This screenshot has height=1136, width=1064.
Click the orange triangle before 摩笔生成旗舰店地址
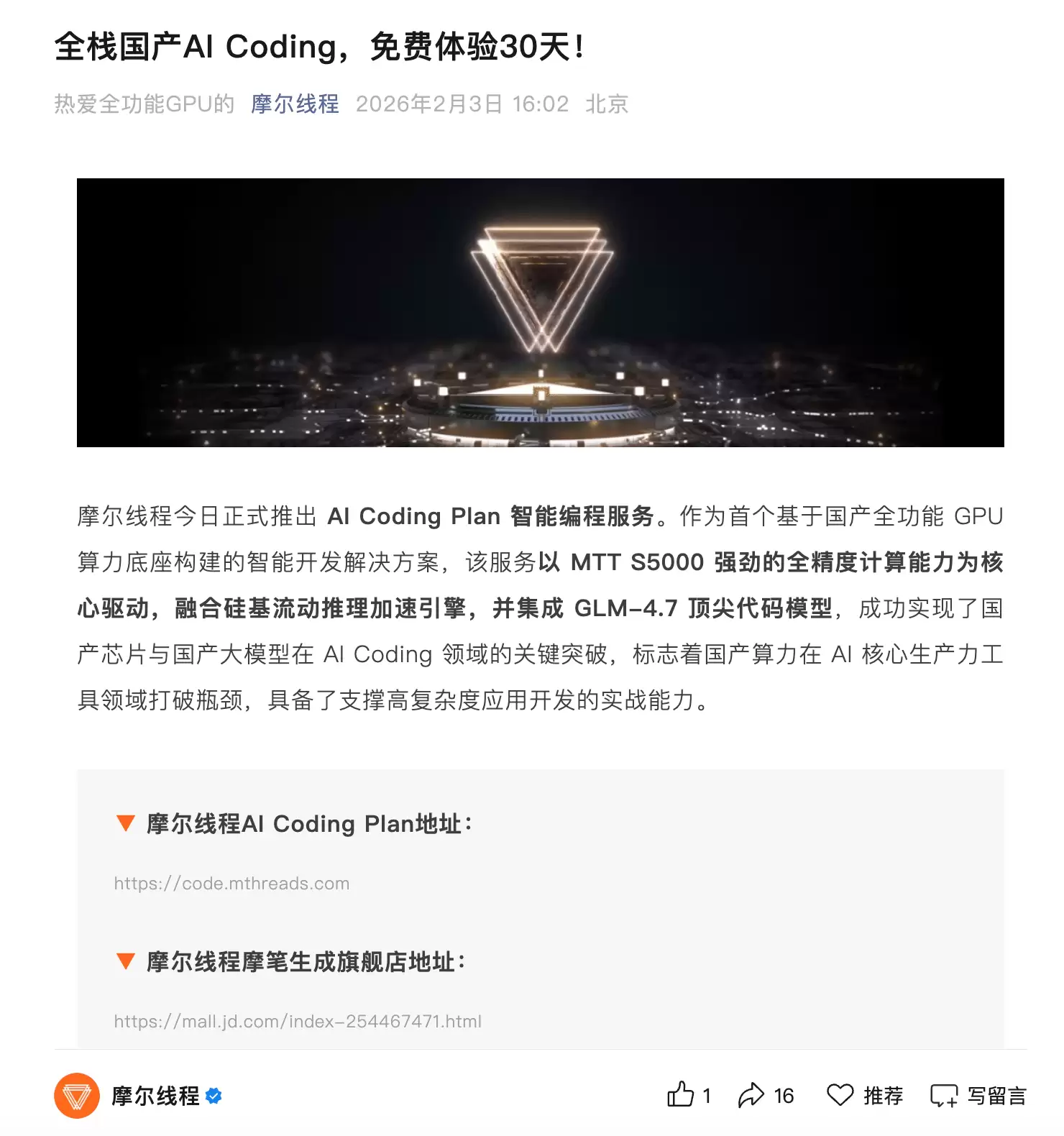click(125, 960)
